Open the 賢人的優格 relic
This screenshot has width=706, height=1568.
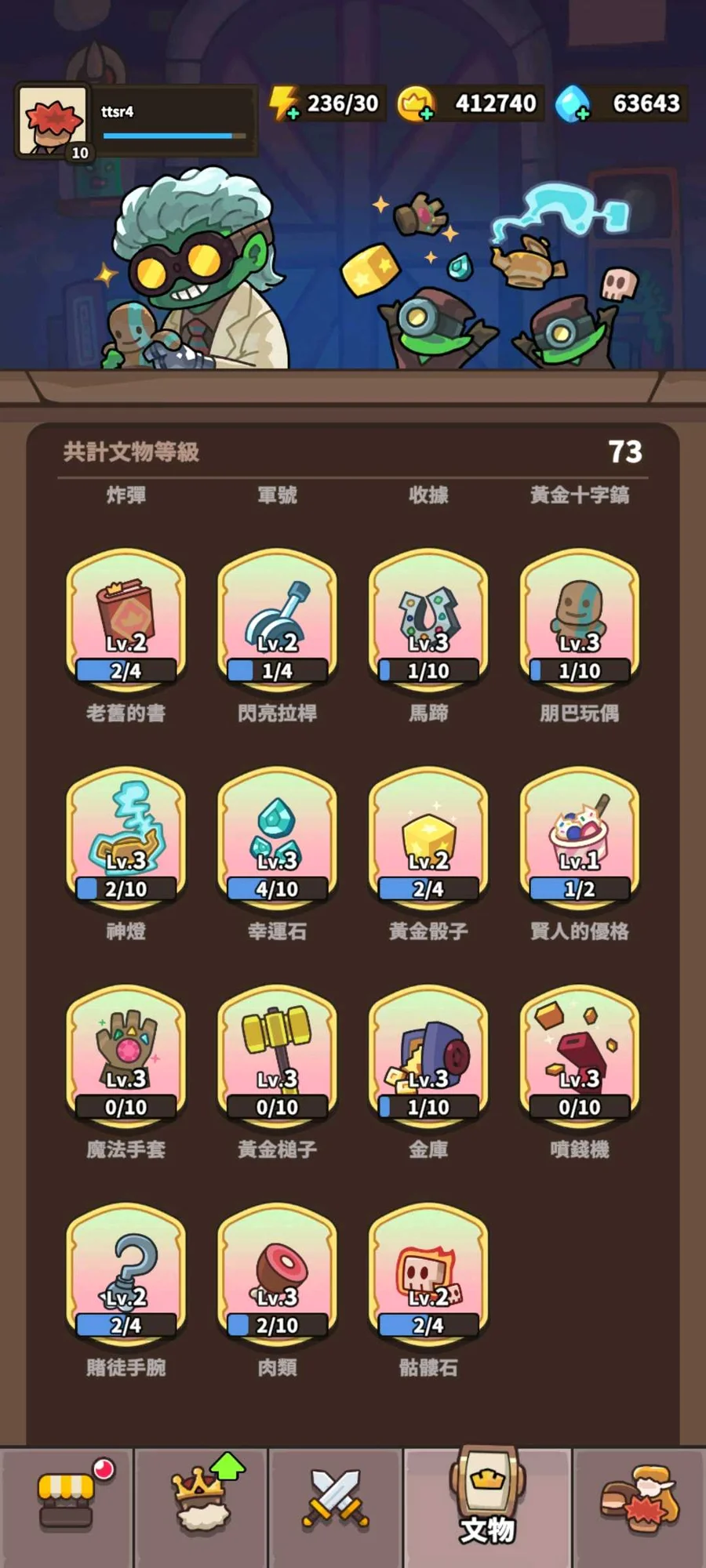[580, 835]
